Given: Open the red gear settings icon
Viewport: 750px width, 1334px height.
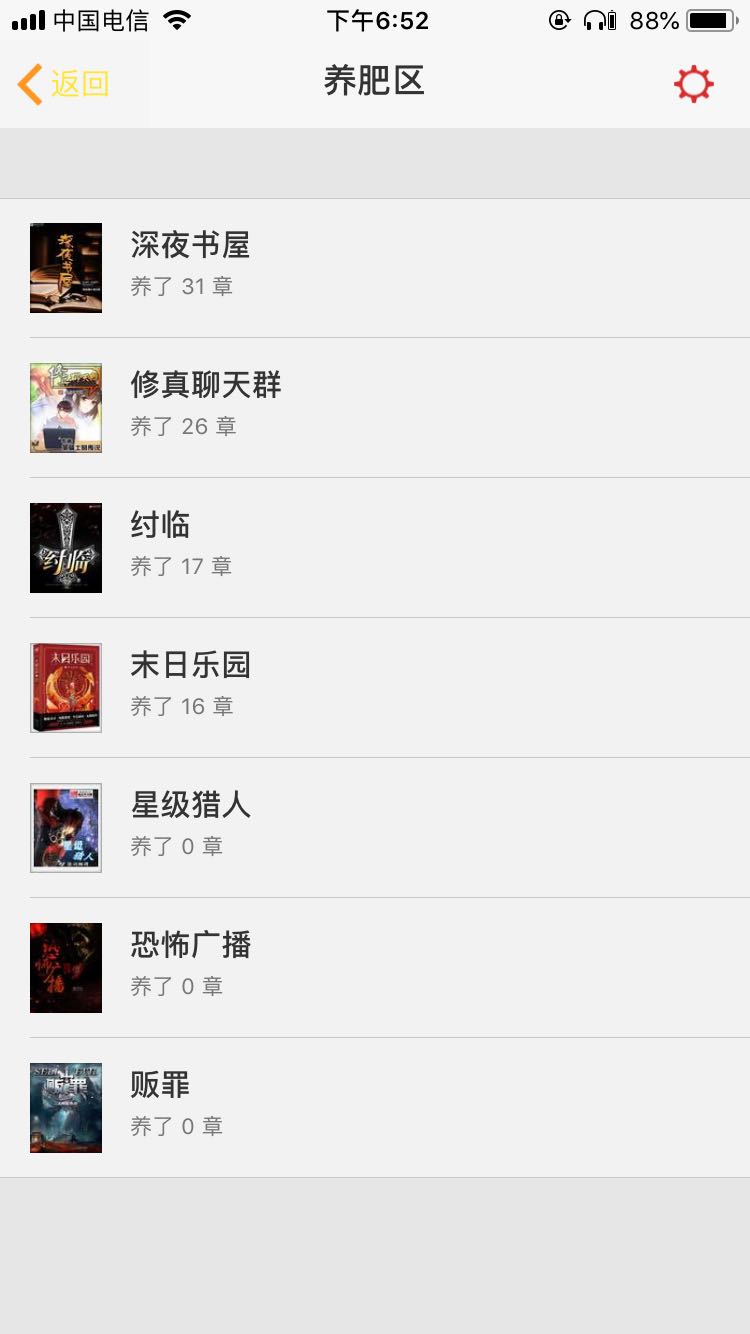Looking at the screenshot, I should pos(693,84).
